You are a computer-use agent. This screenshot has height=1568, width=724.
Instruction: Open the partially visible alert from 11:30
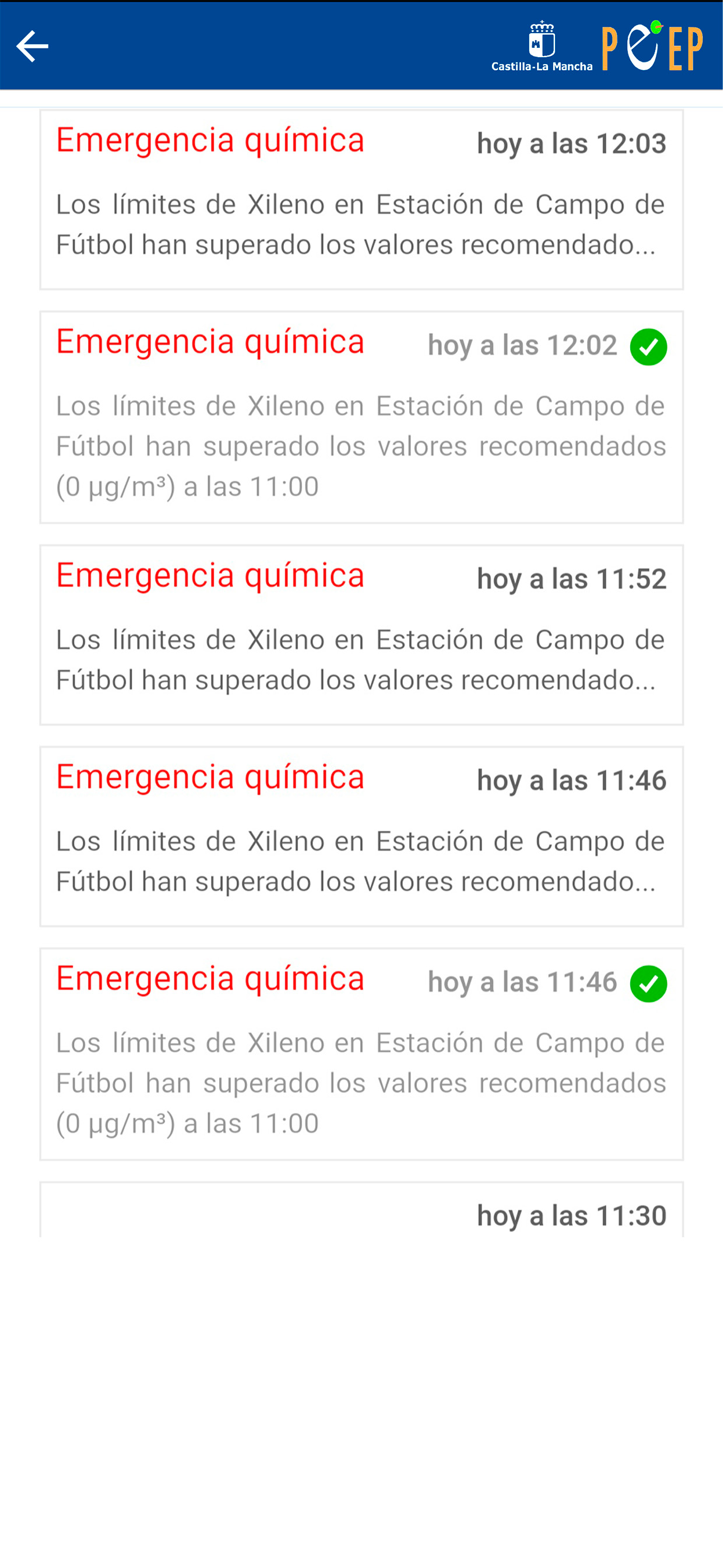click(361, 1209)
